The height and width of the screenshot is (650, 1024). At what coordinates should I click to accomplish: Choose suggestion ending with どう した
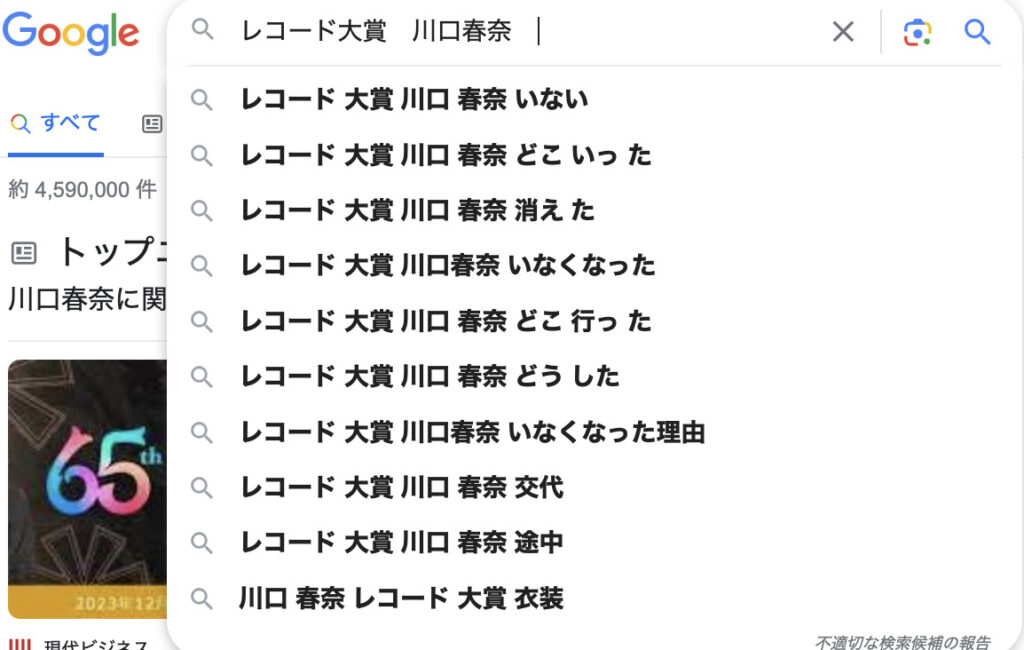coord(430,376)
